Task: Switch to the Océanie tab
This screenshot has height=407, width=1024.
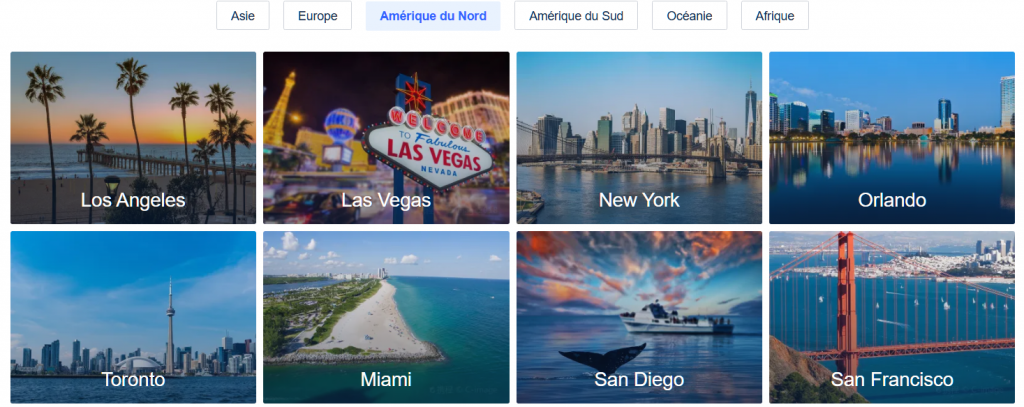Action: [x=689, y=16]
